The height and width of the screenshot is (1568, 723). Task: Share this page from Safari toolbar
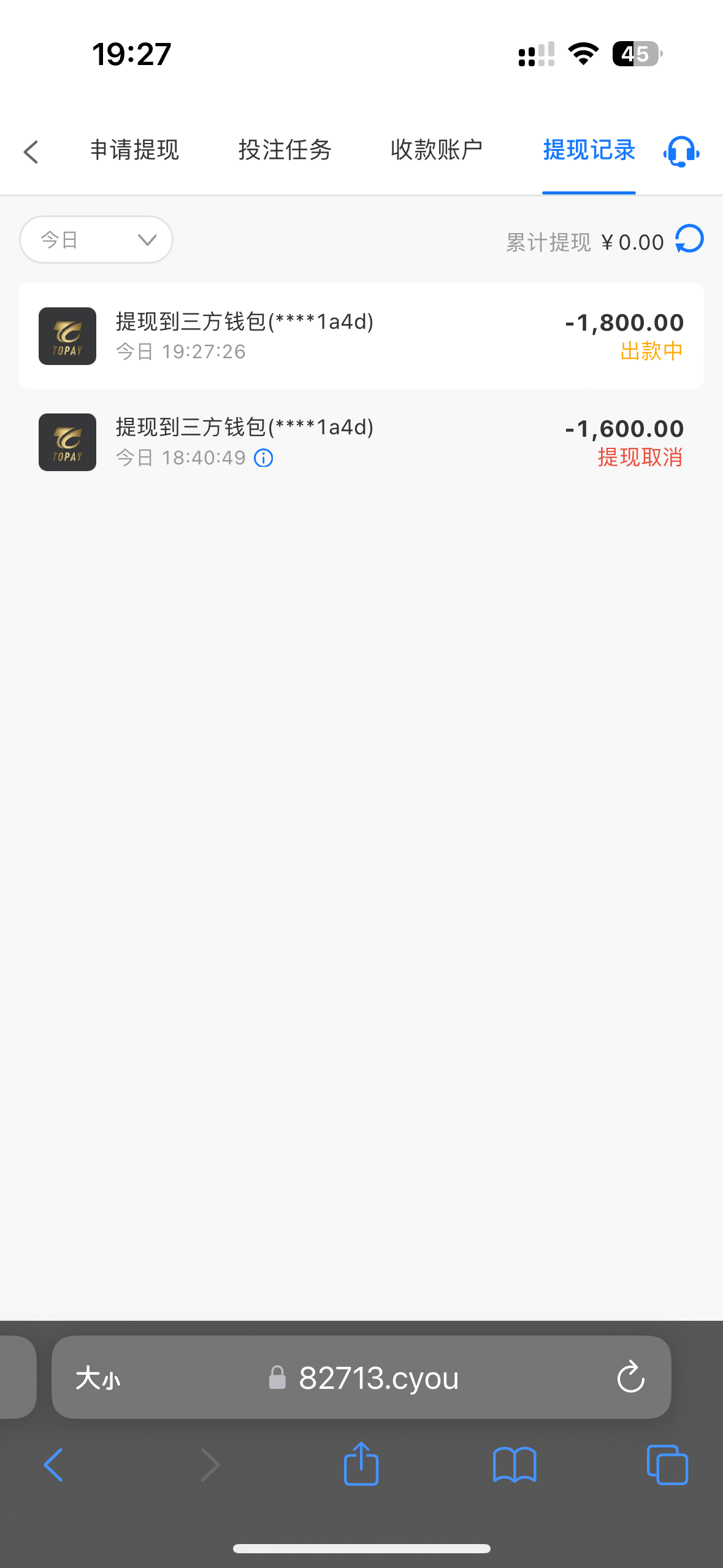[361, 1464]
